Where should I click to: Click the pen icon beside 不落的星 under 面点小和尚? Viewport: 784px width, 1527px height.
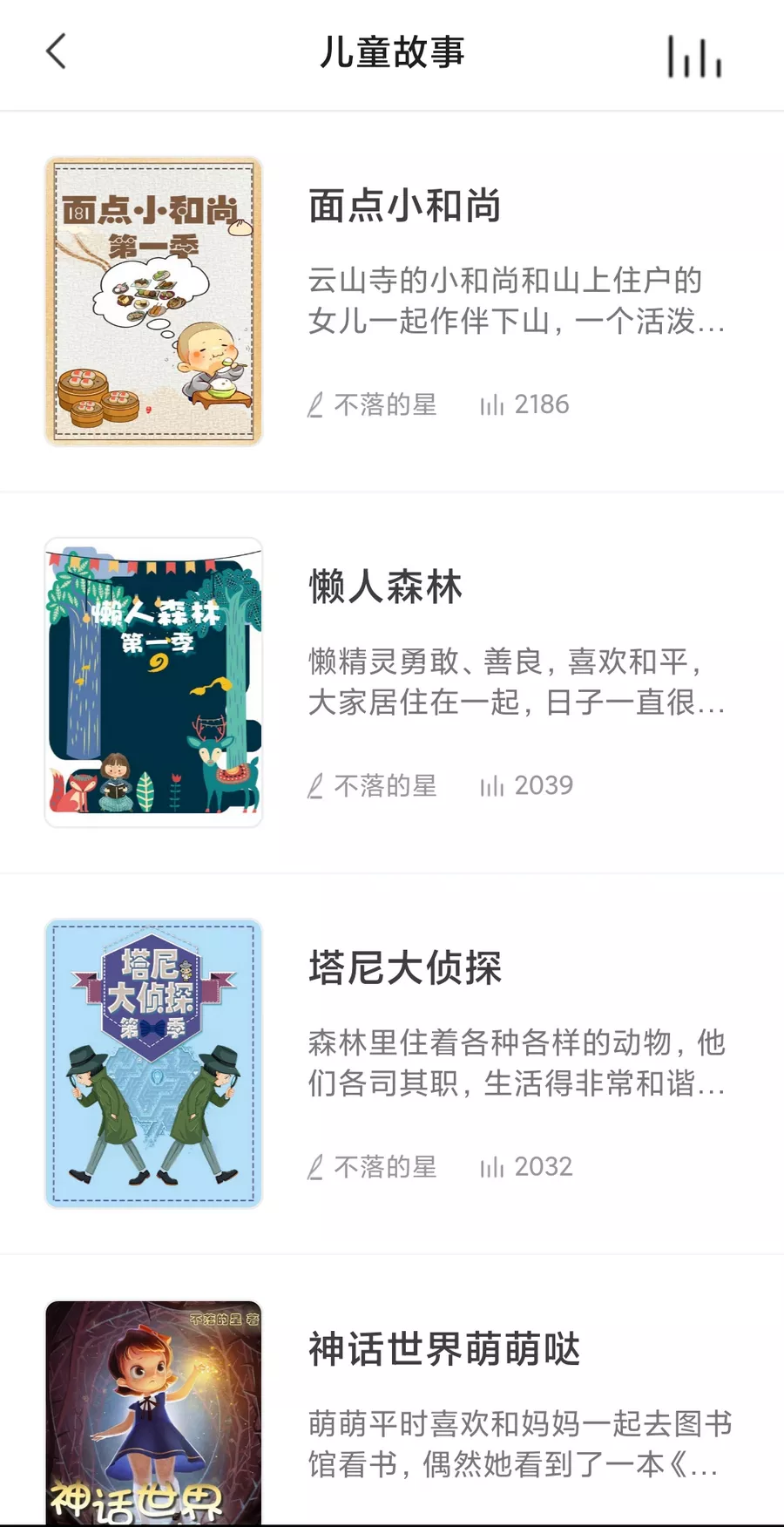click(x=314, y=404)
